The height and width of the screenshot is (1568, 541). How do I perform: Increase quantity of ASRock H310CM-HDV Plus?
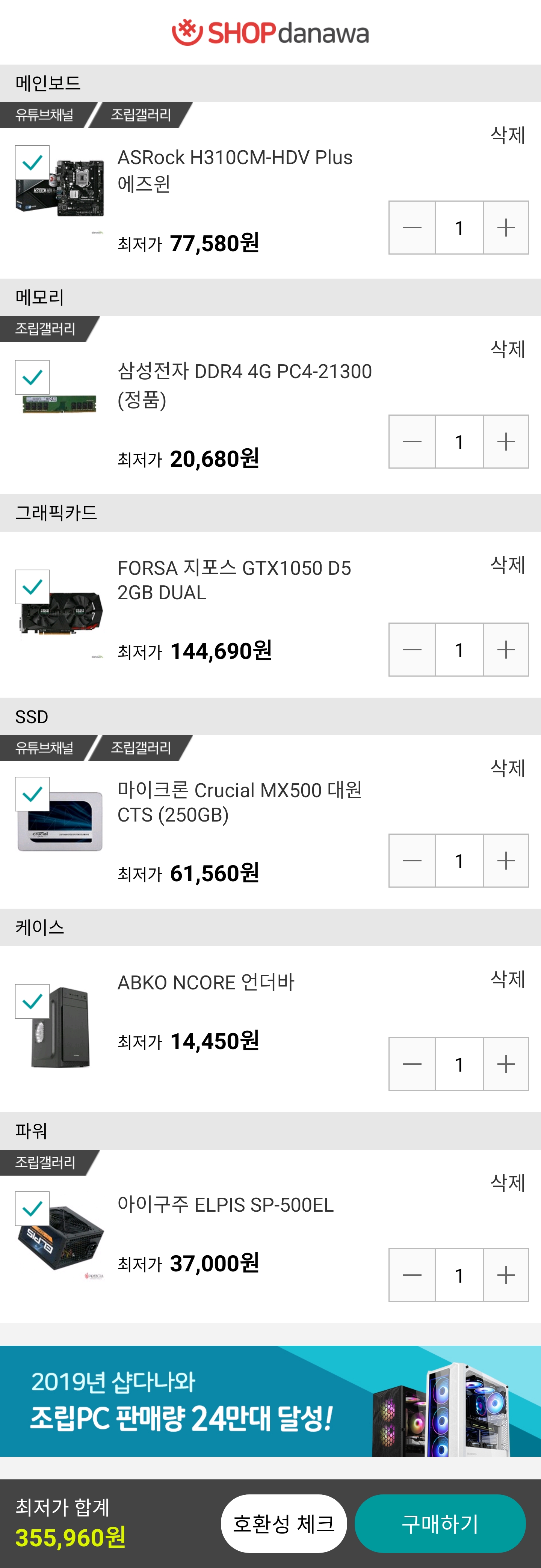click(506, 228)
